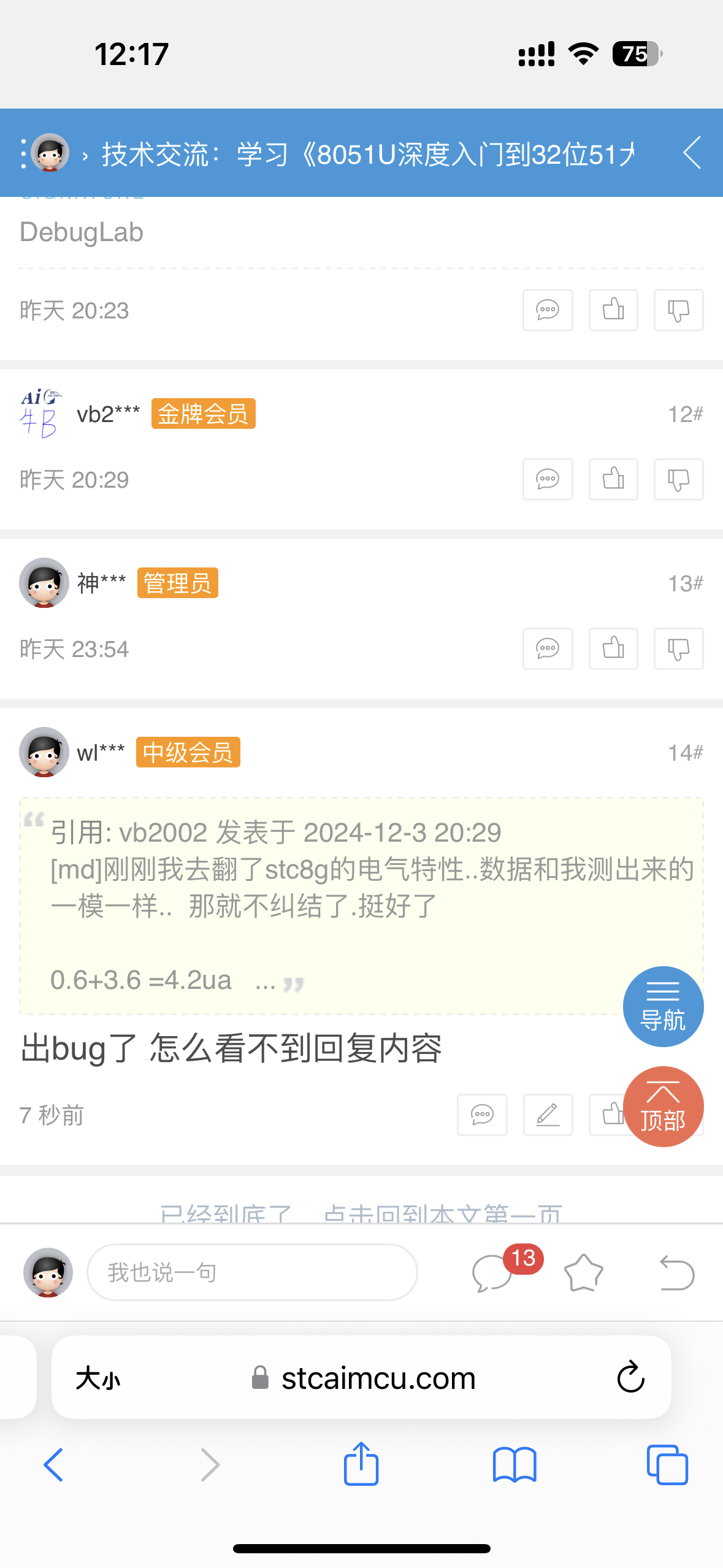
Task: Open the 大小 page settings menu
Action: pyautogui.click(x=98, y=1378)
